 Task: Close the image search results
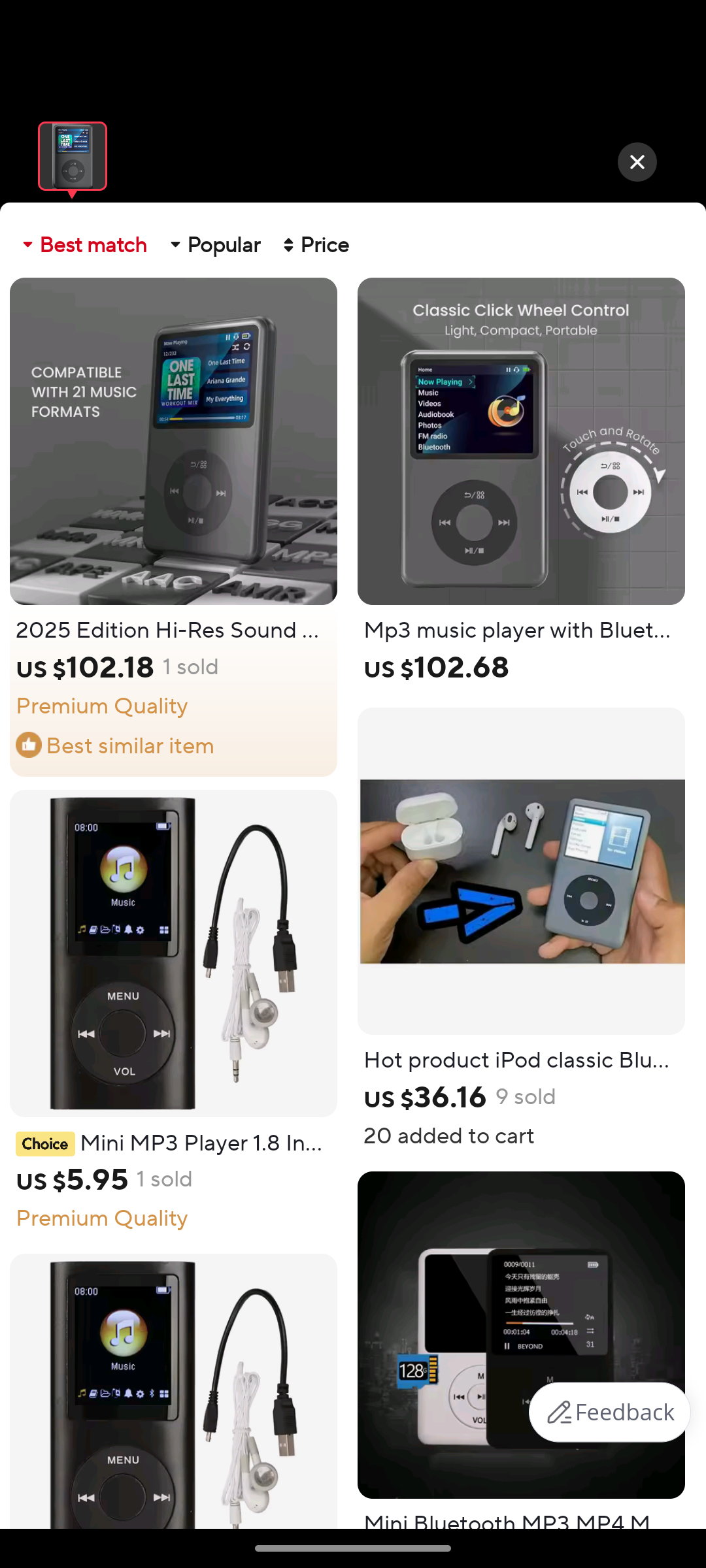click(637, 162)
